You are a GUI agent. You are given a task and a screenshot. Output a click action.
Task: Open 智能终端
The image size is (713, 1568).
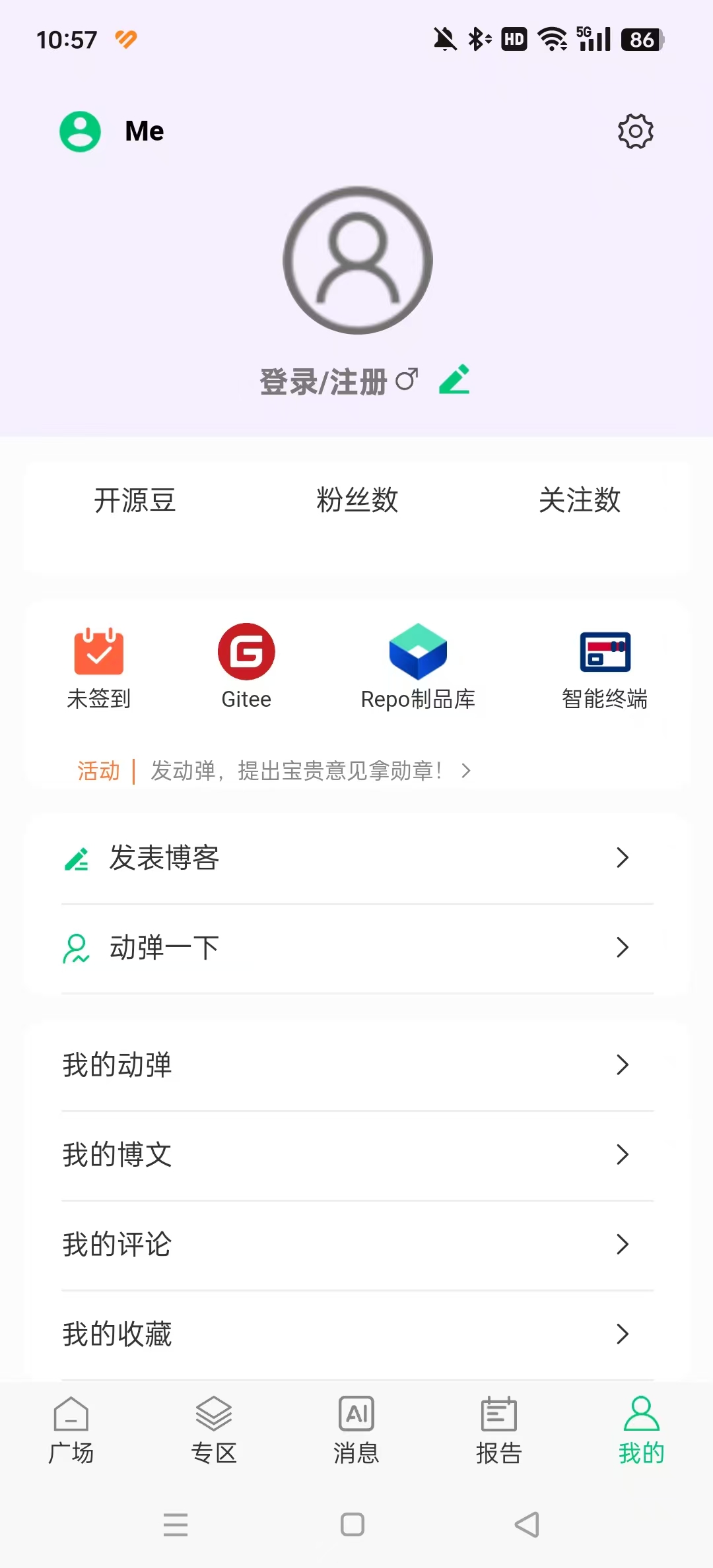point(605,667)
